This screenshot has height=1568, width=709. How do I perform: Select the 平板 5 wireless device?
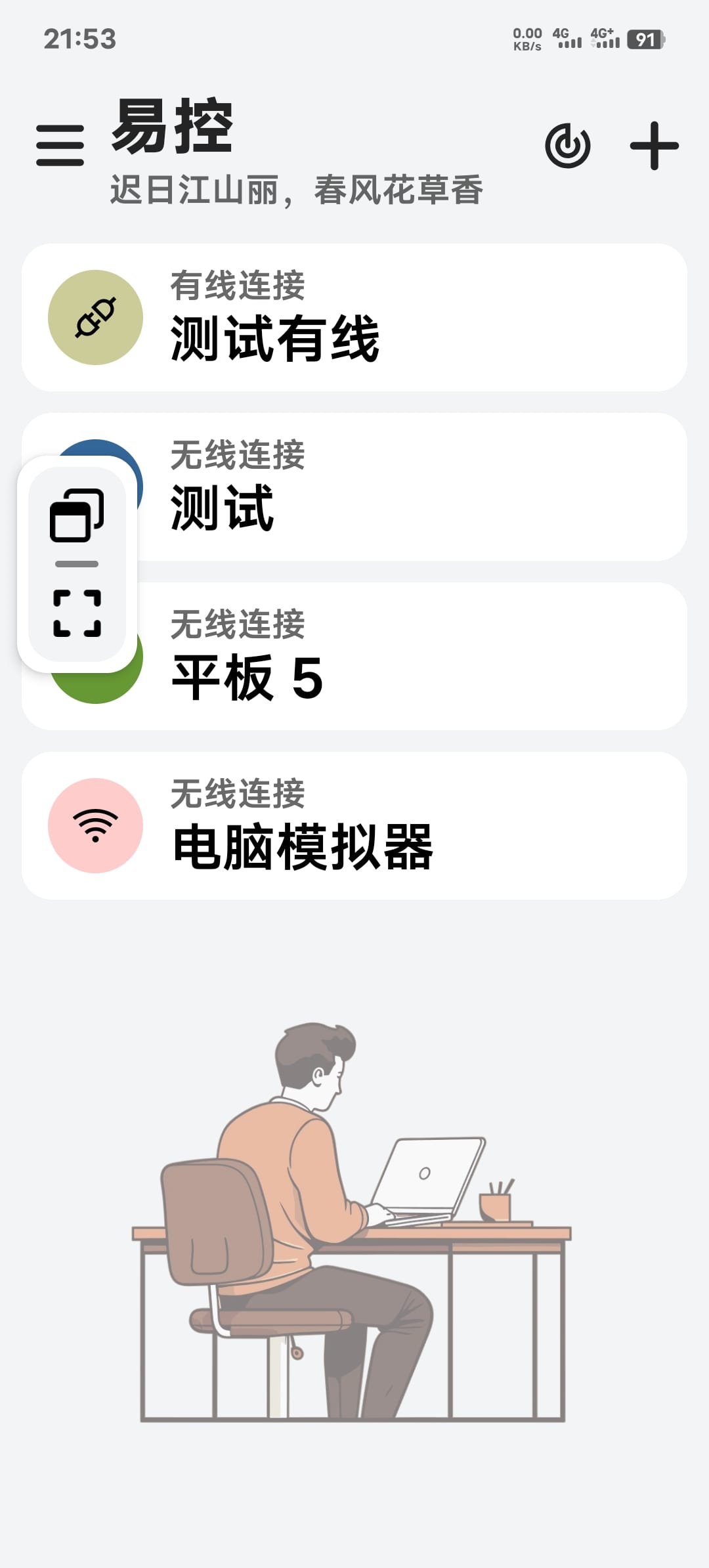click(407, 657)
